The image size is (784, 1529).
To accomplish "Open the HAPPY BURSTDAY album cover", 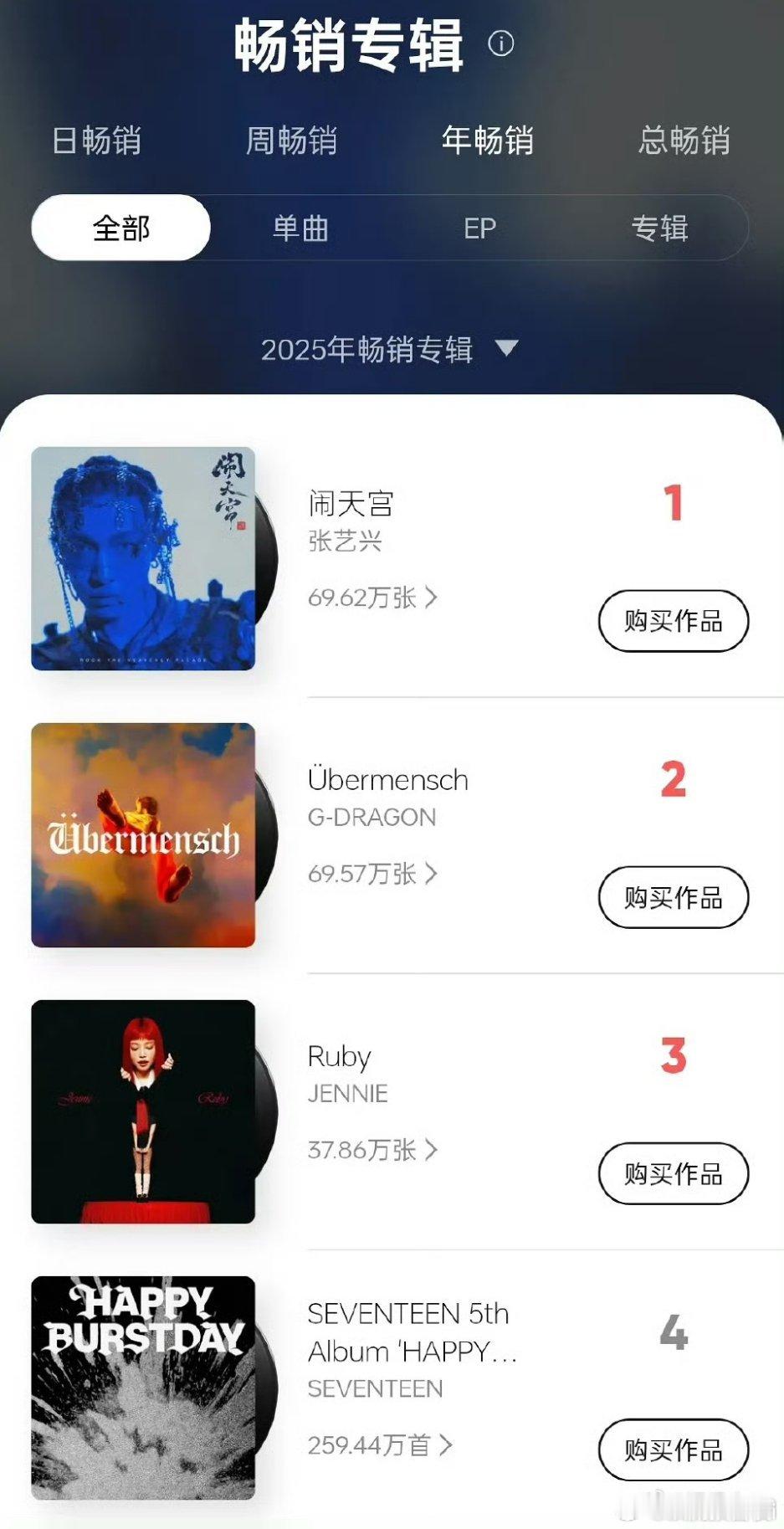I will click(x=143, y=1388).
